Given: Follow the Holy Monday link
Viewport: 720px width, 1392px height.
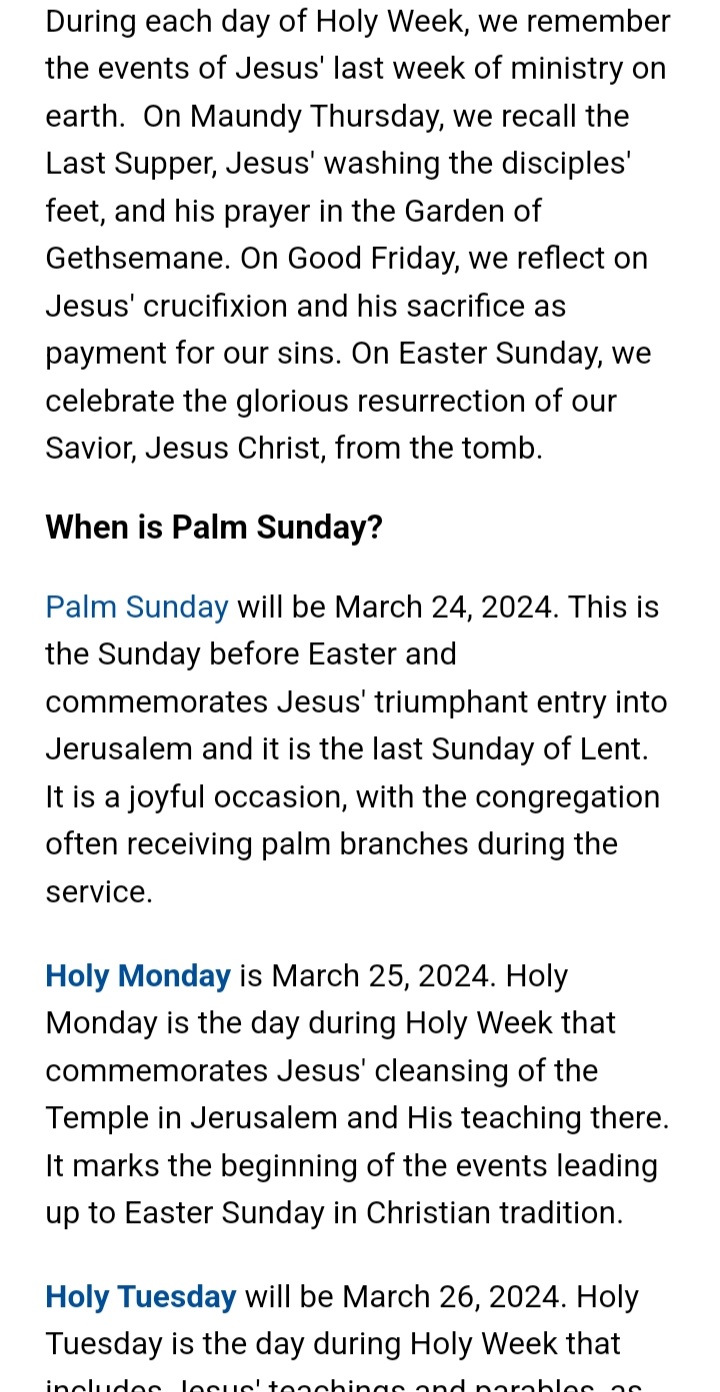Looking at the screenshot, I should pos(138,975).
